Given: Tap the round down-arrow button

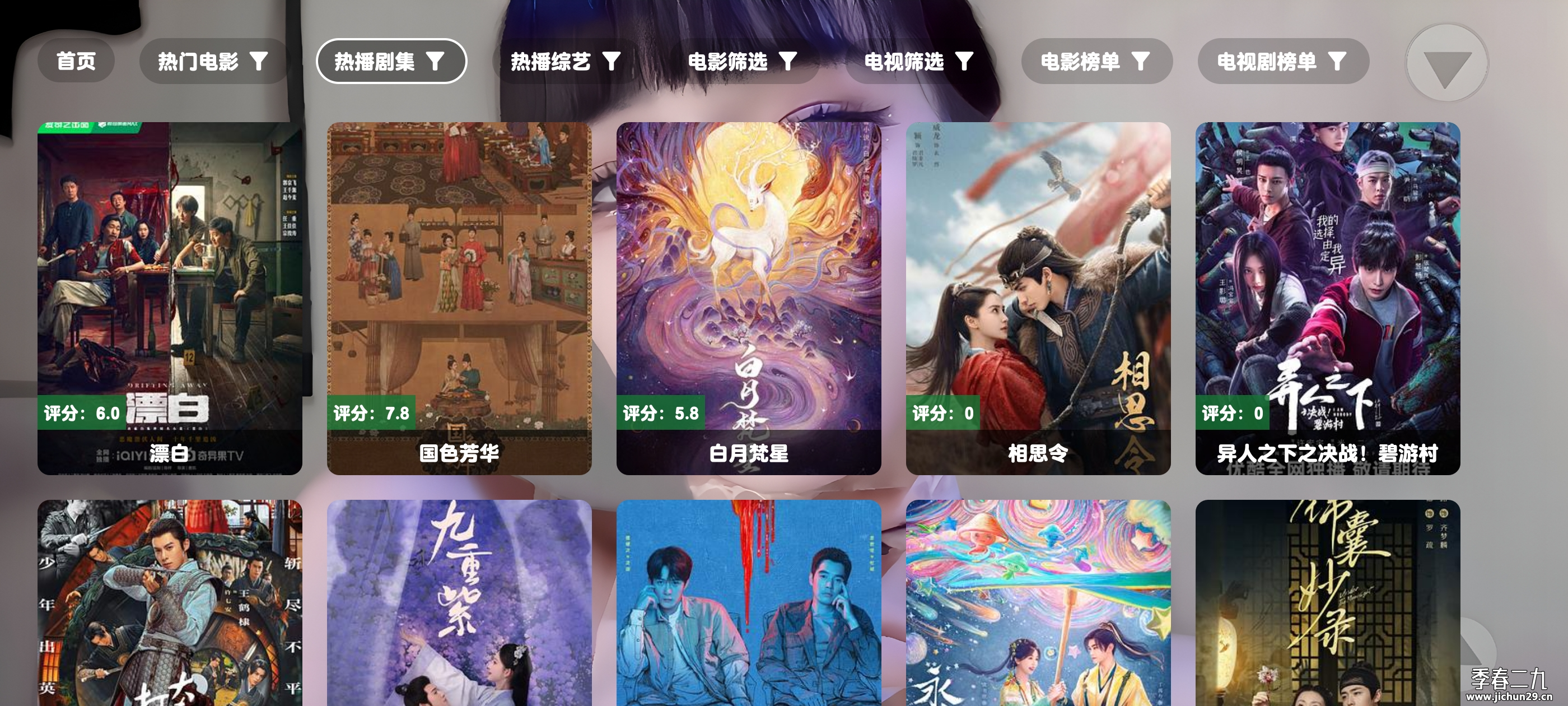Looking at the screenshot, I should pos(1446,64).
